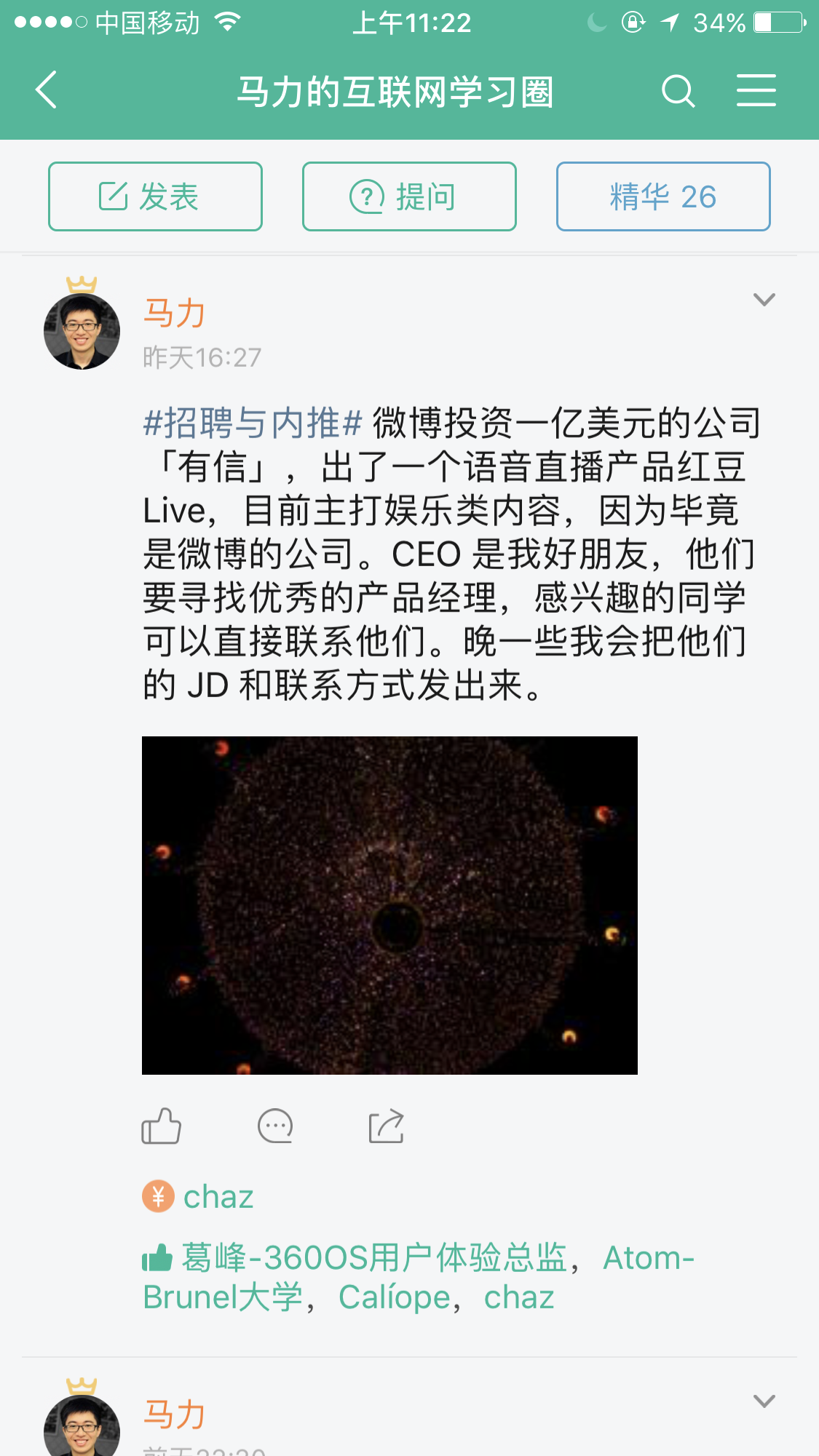This screenshot has height=1456, width=819.
Task: Like the post with the thumbs-up icon
Action: pyautogui.click(x=162, y=1126)
